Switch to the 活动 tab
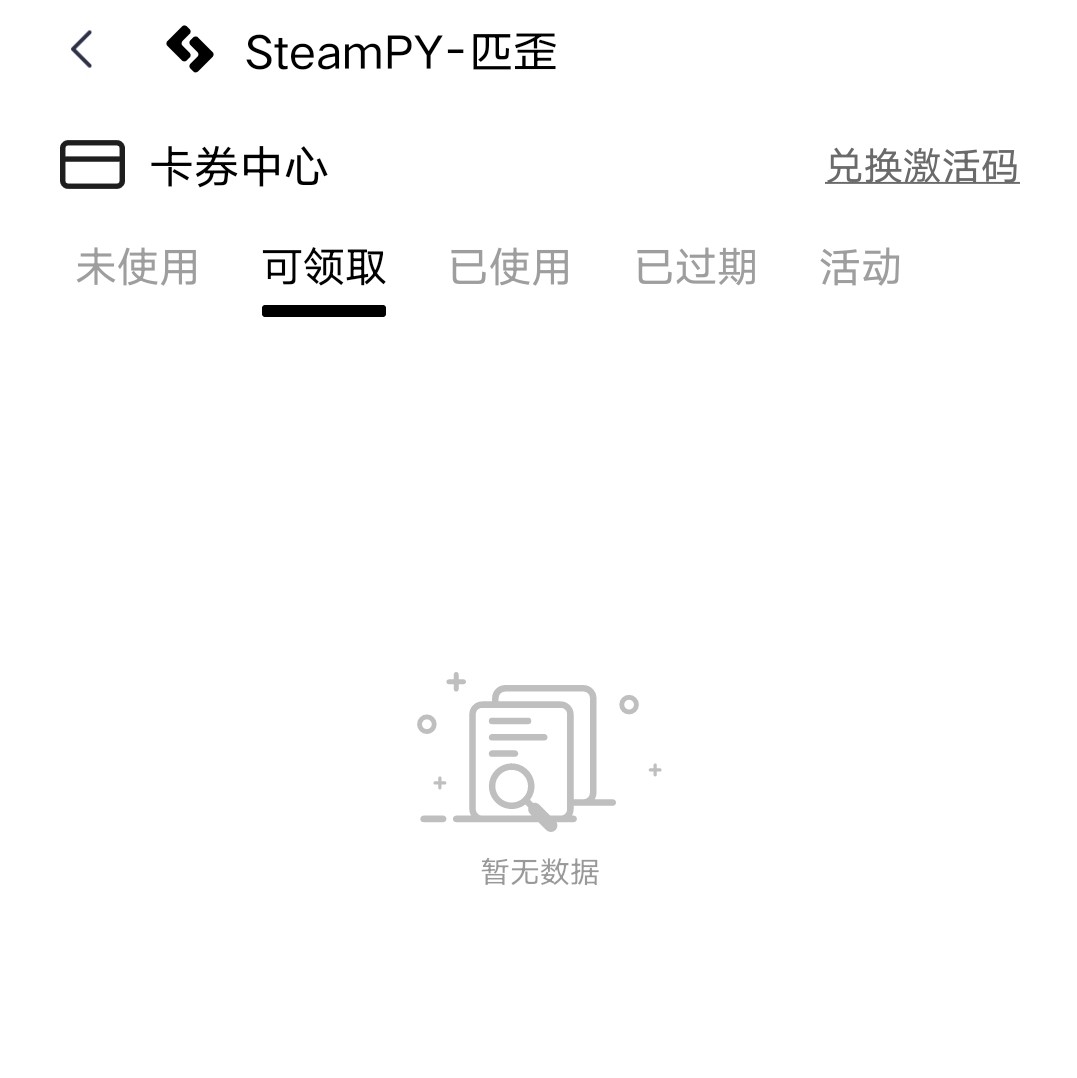The height and width of the screenshot is (1078, 1077). pyautogui.click(x=860, y=267)
